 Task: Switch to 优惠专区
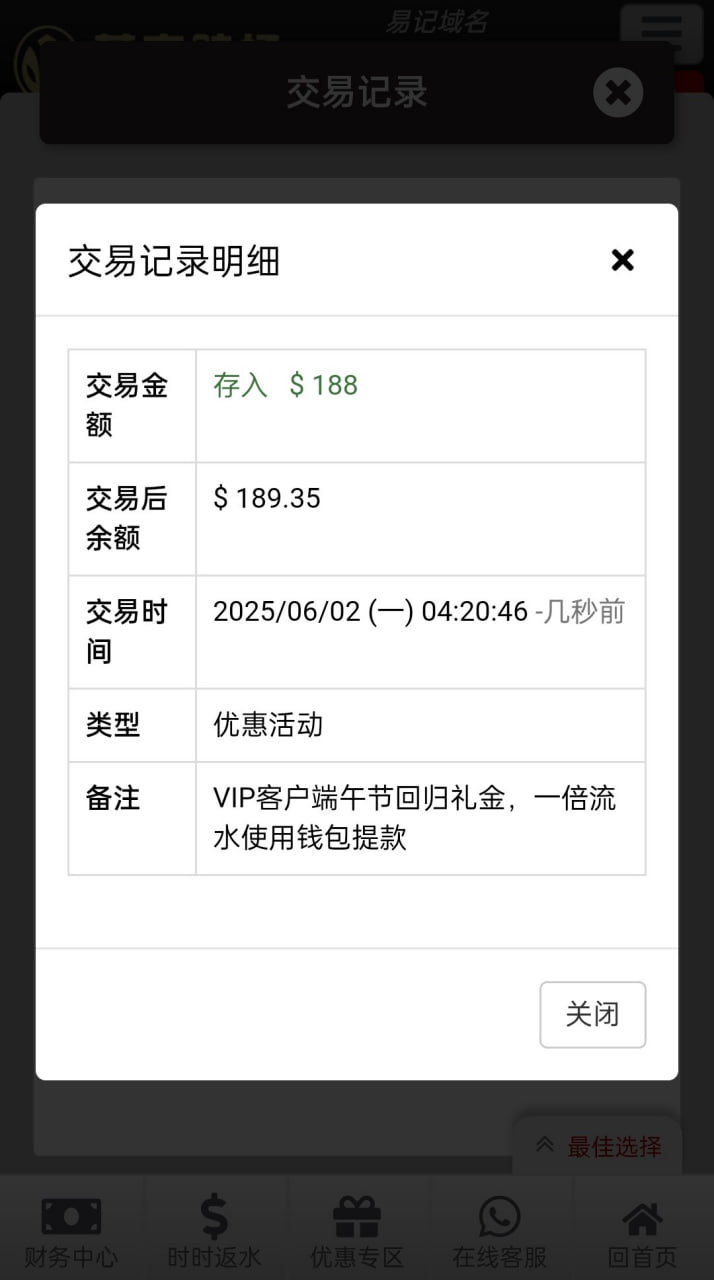point(357,1232)
